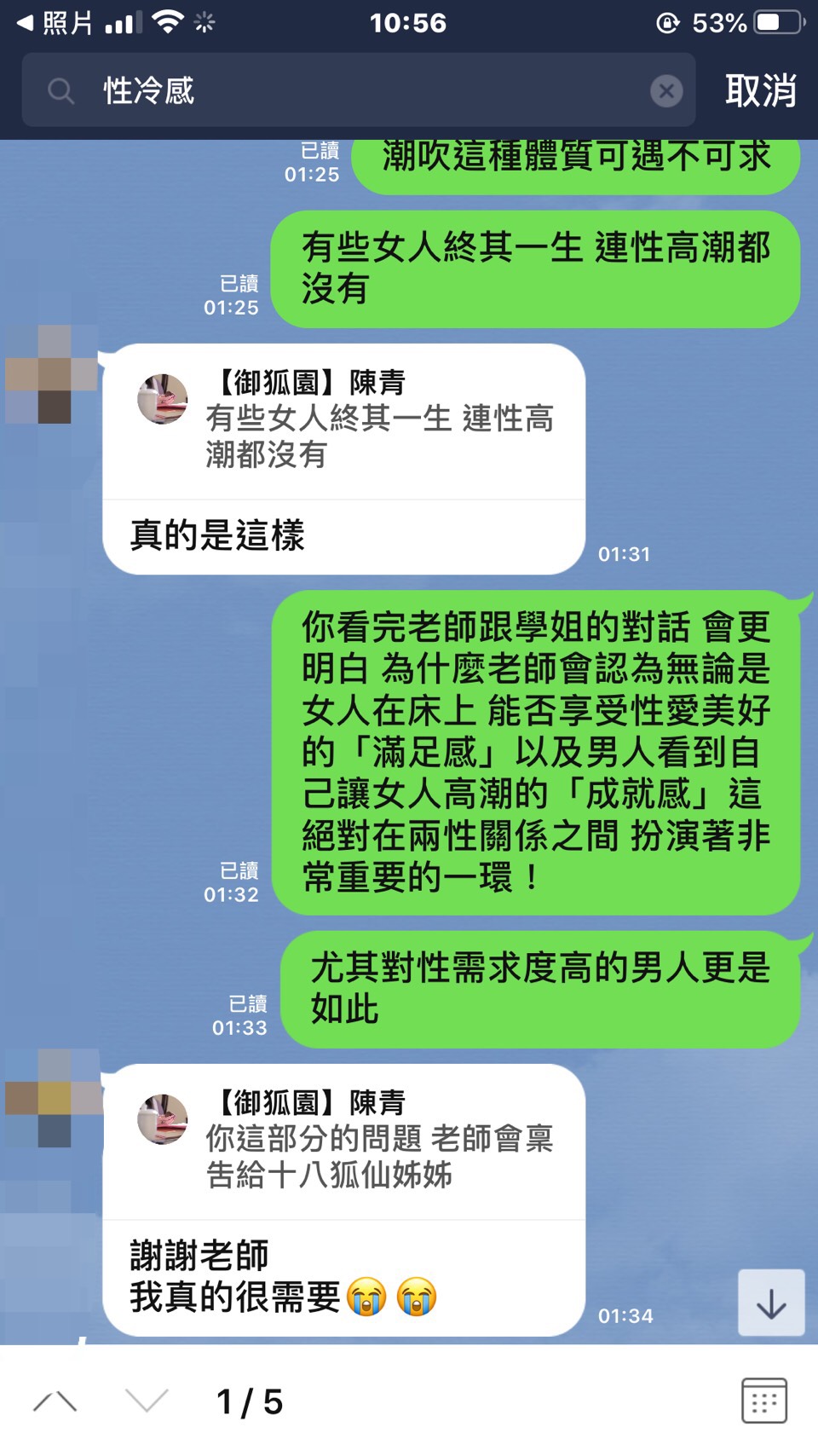Go to the next search result (down chevron)
This screenshot has width=818, height=1456.
[x=147, y=1401]
